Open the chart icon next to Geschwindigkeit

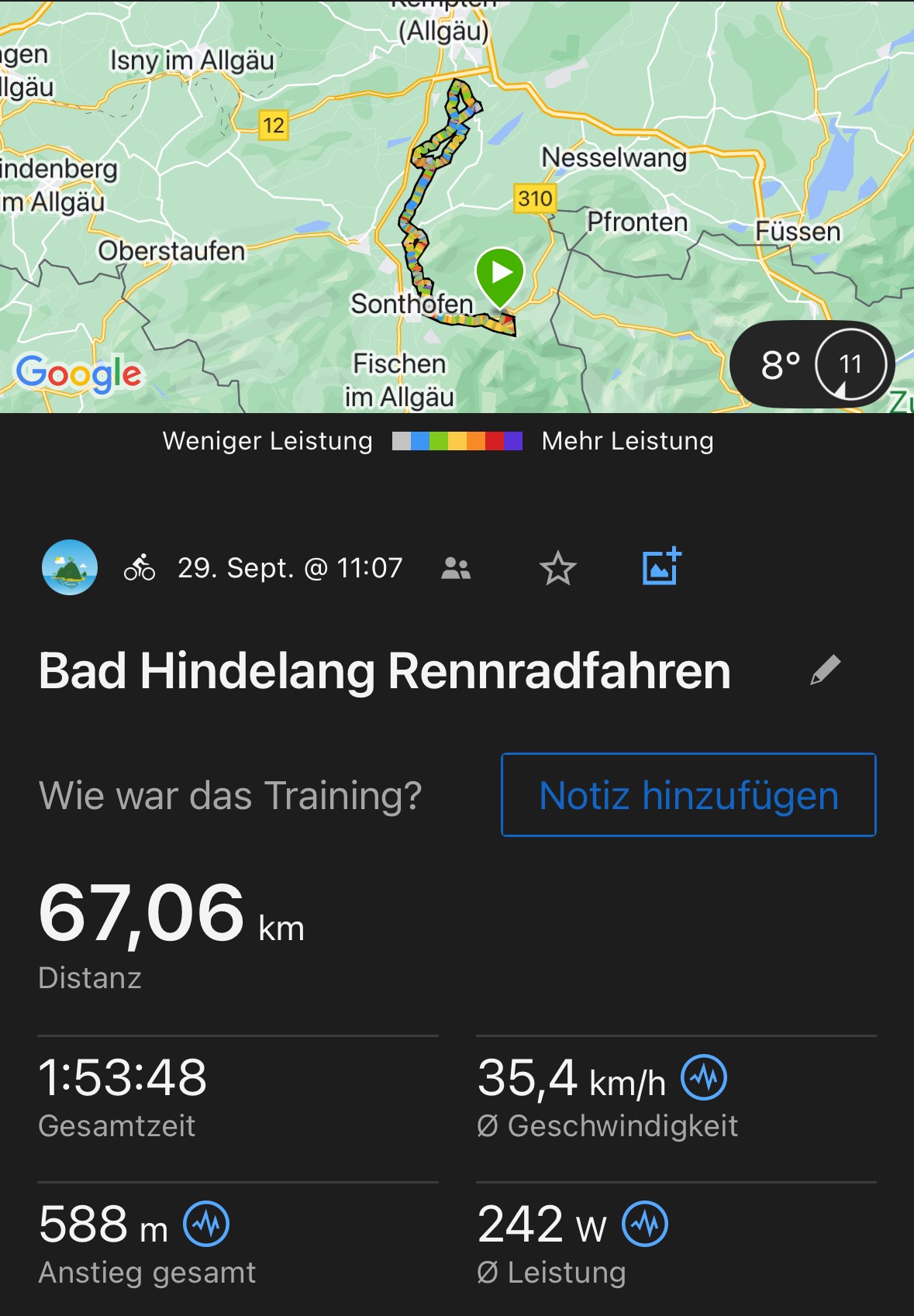[703, 1077]
